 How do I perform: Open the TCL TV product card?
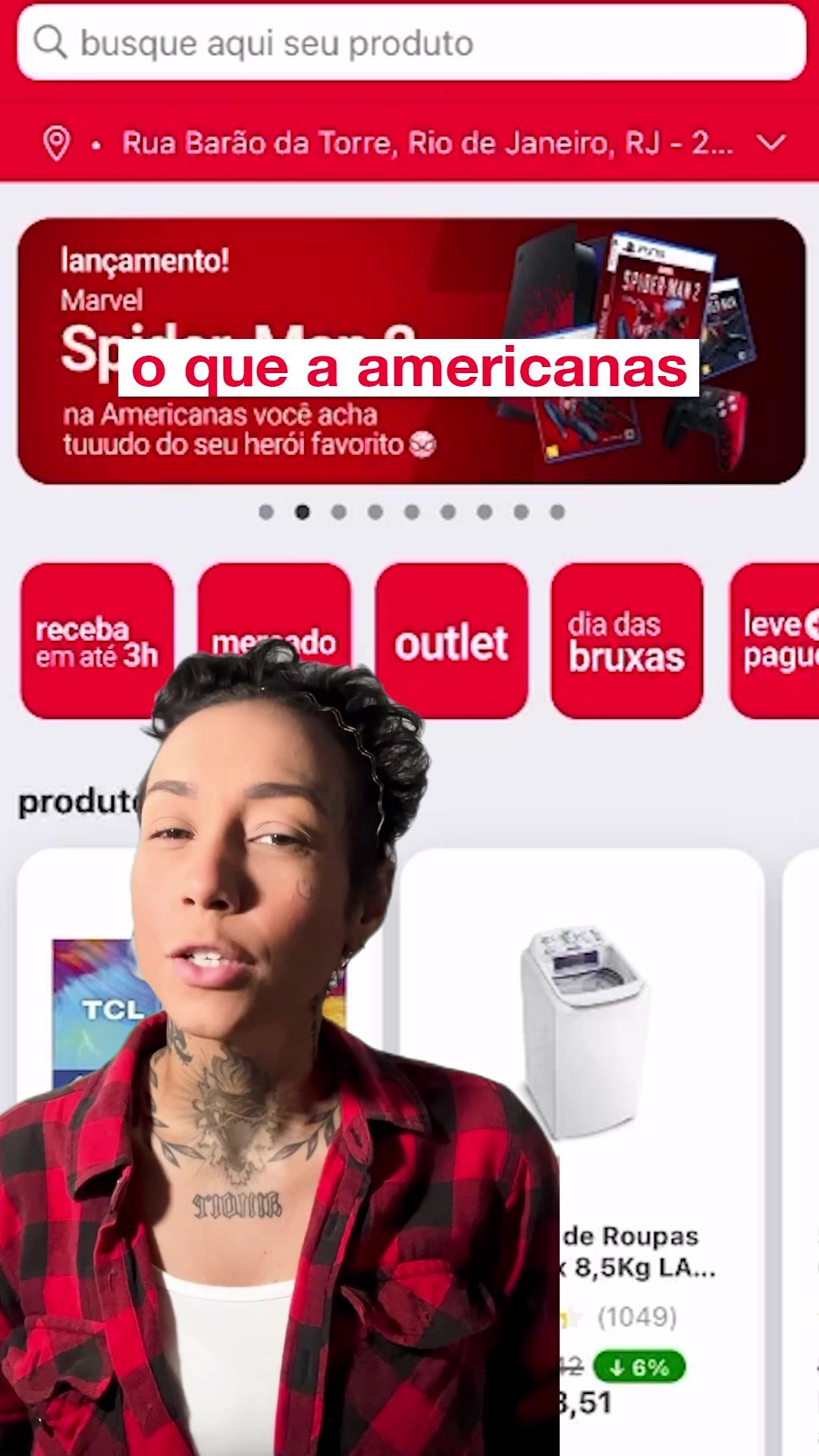[x=99, y=1009]
